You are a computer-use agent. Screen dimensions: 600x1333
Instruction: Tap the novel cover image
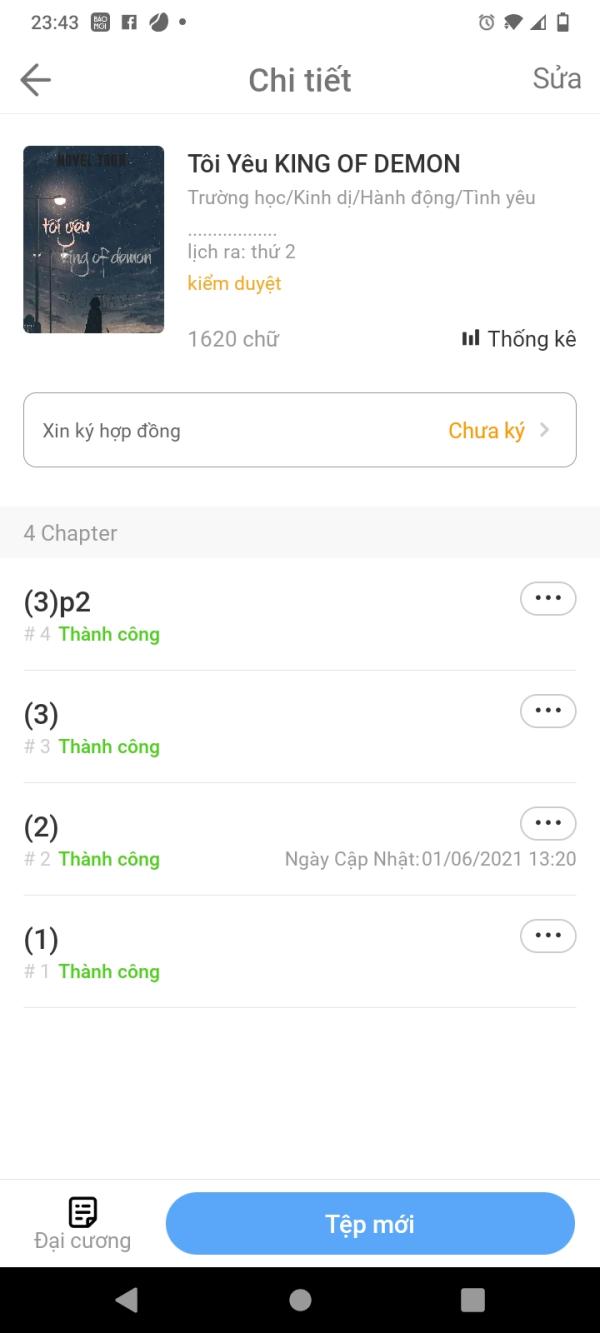(x=94, y=239)
